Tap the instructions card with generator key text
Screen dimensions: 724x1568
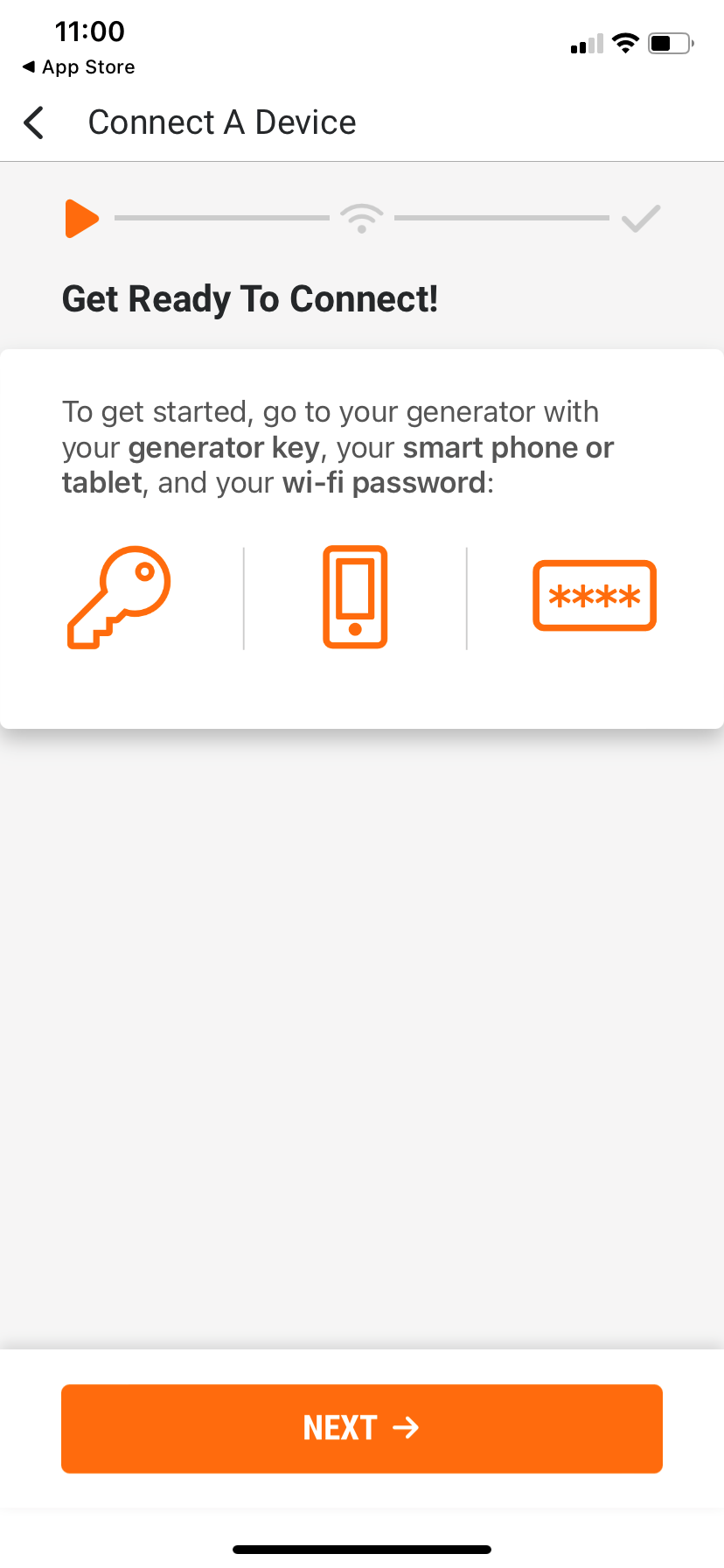(362, 534)
